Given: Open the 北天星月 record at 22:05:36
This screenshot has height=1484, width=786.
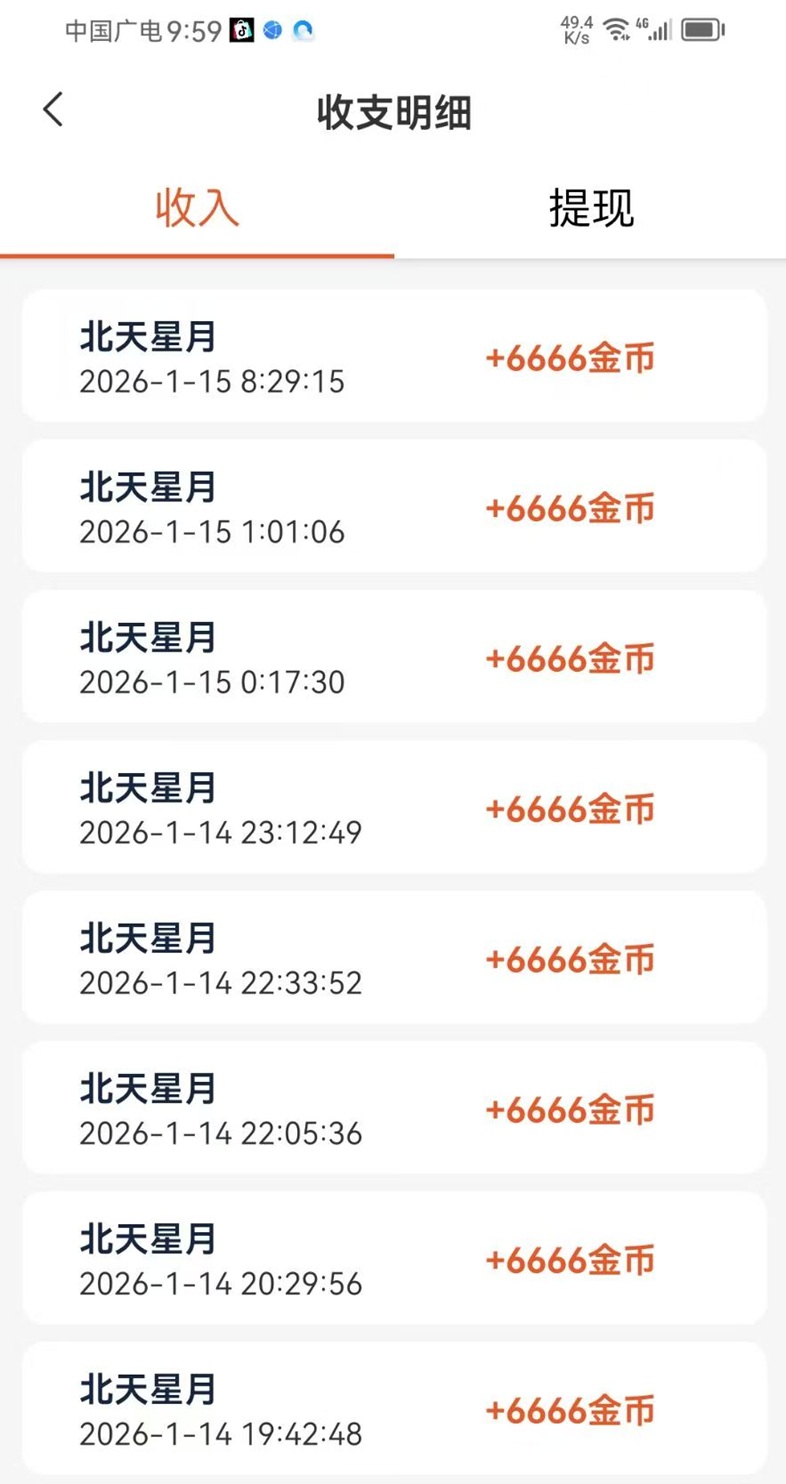Looking at the screenshot, I should [x=393, y=1108].
